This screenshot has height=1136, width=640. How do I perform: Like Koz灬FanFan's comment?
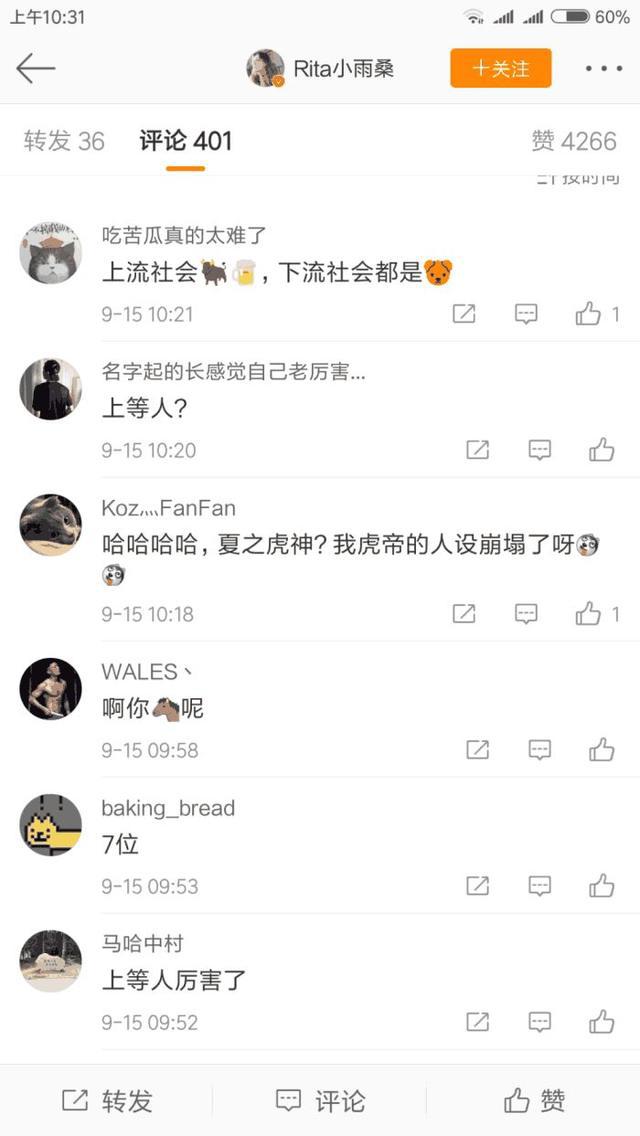pyautogui.click(x=589, y=614)
